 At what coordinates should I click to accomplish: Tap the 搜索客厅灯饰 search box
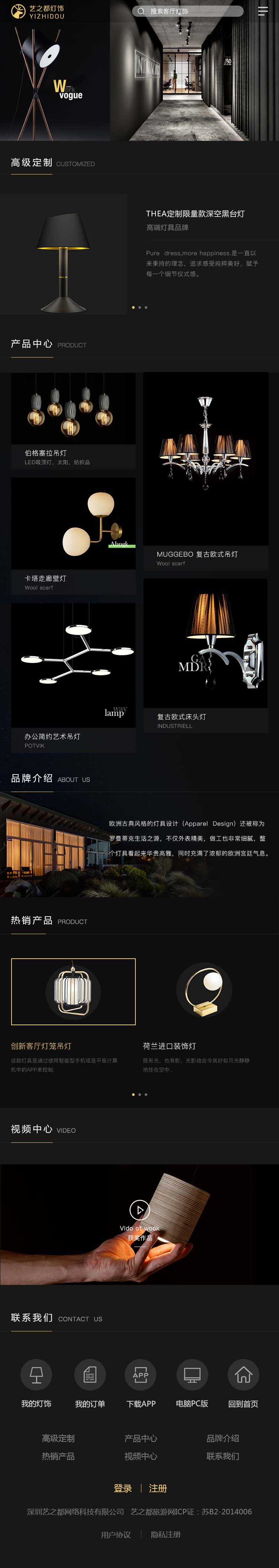[187, 11]
